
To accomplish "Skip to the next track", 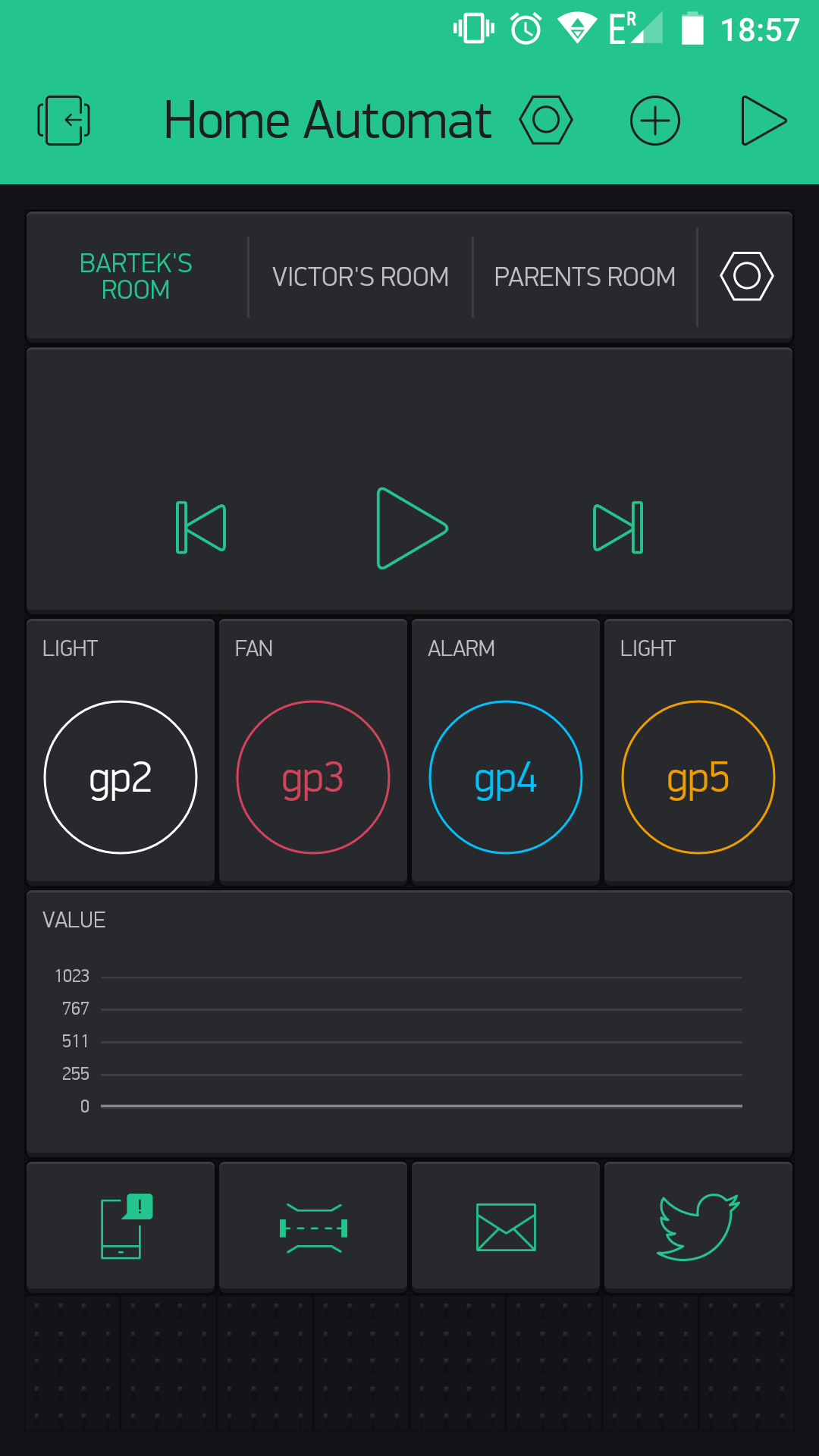I will pyautogui.click(x=618, y=528).
